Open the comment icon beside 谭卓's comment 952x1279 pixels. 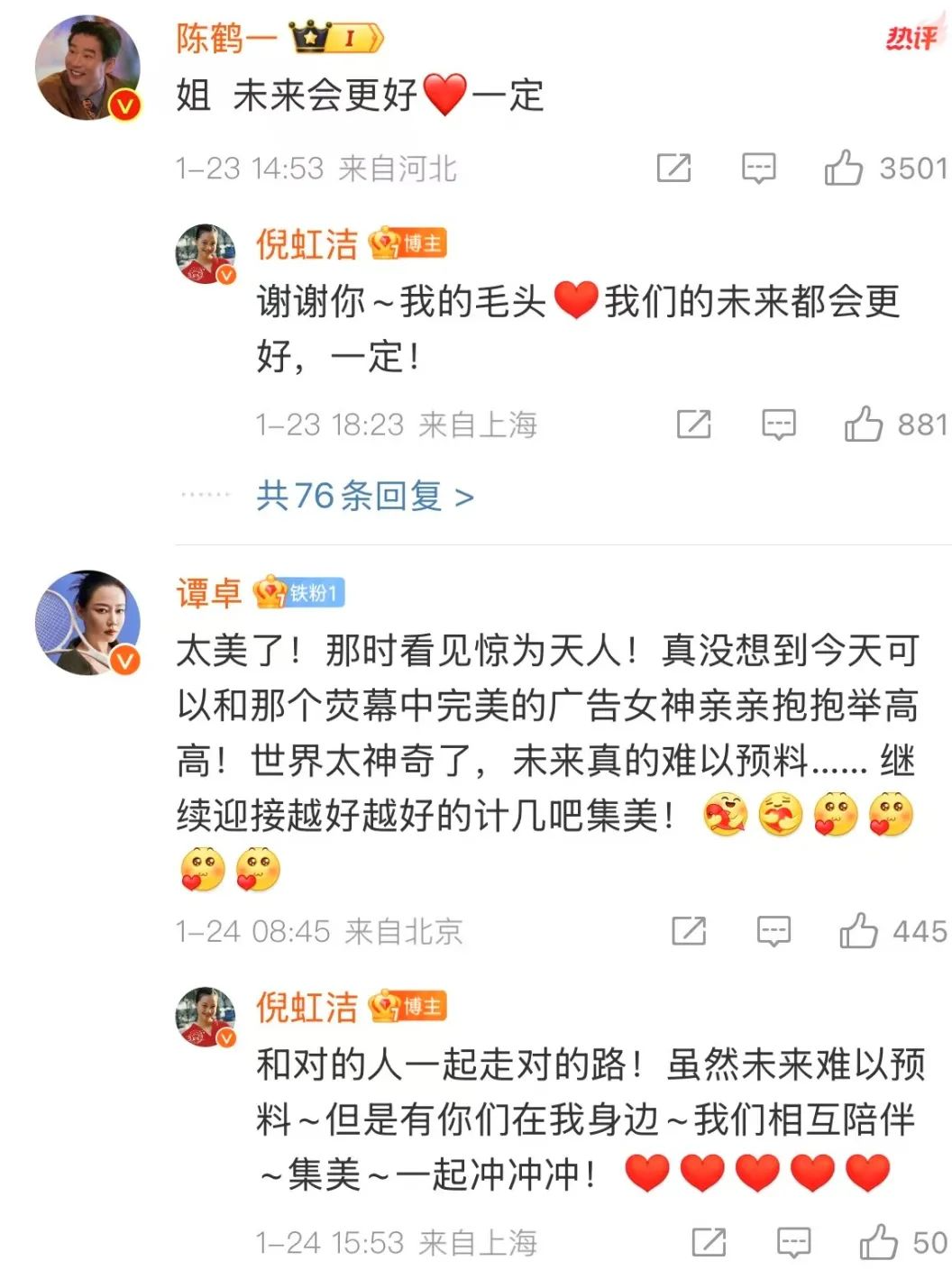click(x=773, y=931)
